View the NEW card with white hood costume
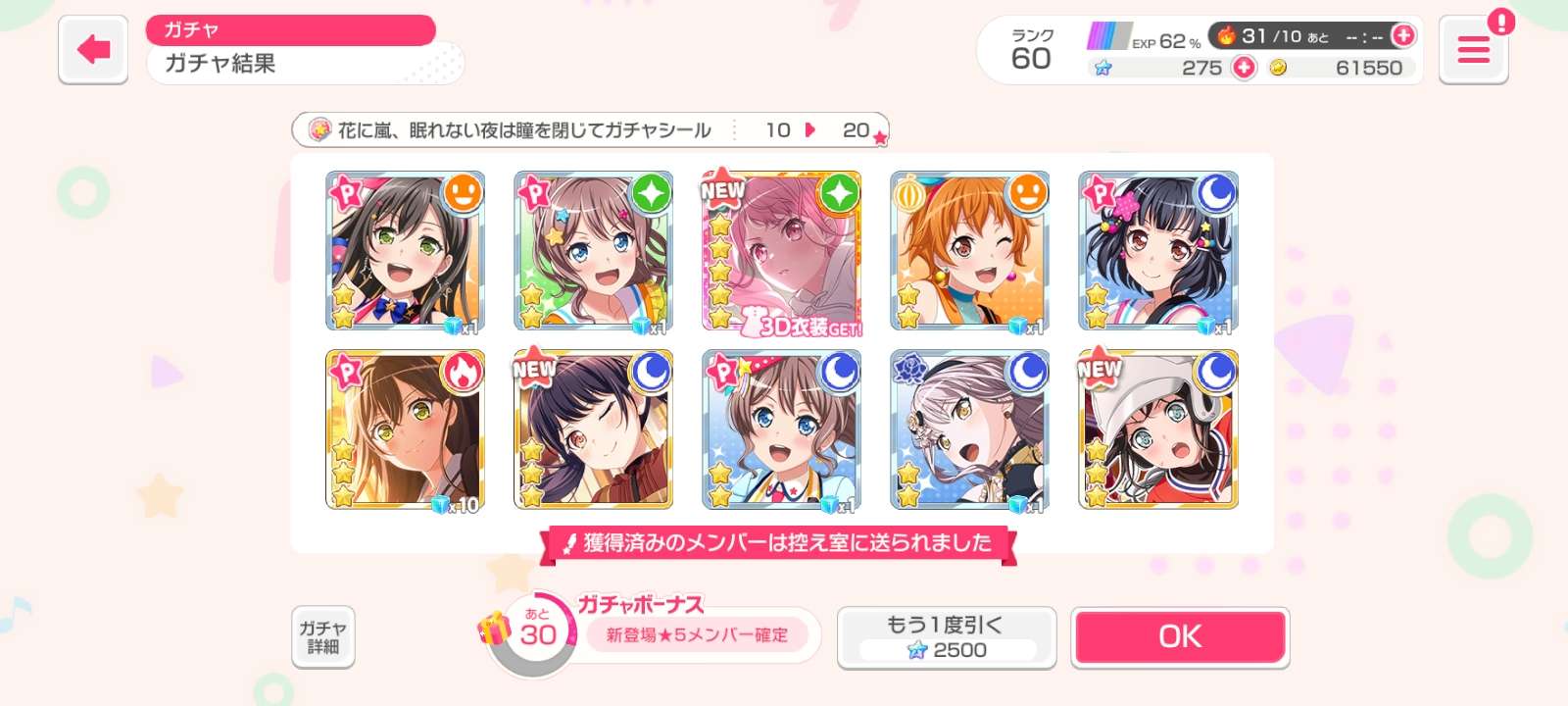This screenshot has height=706, width=1568. pos(1157,429)
